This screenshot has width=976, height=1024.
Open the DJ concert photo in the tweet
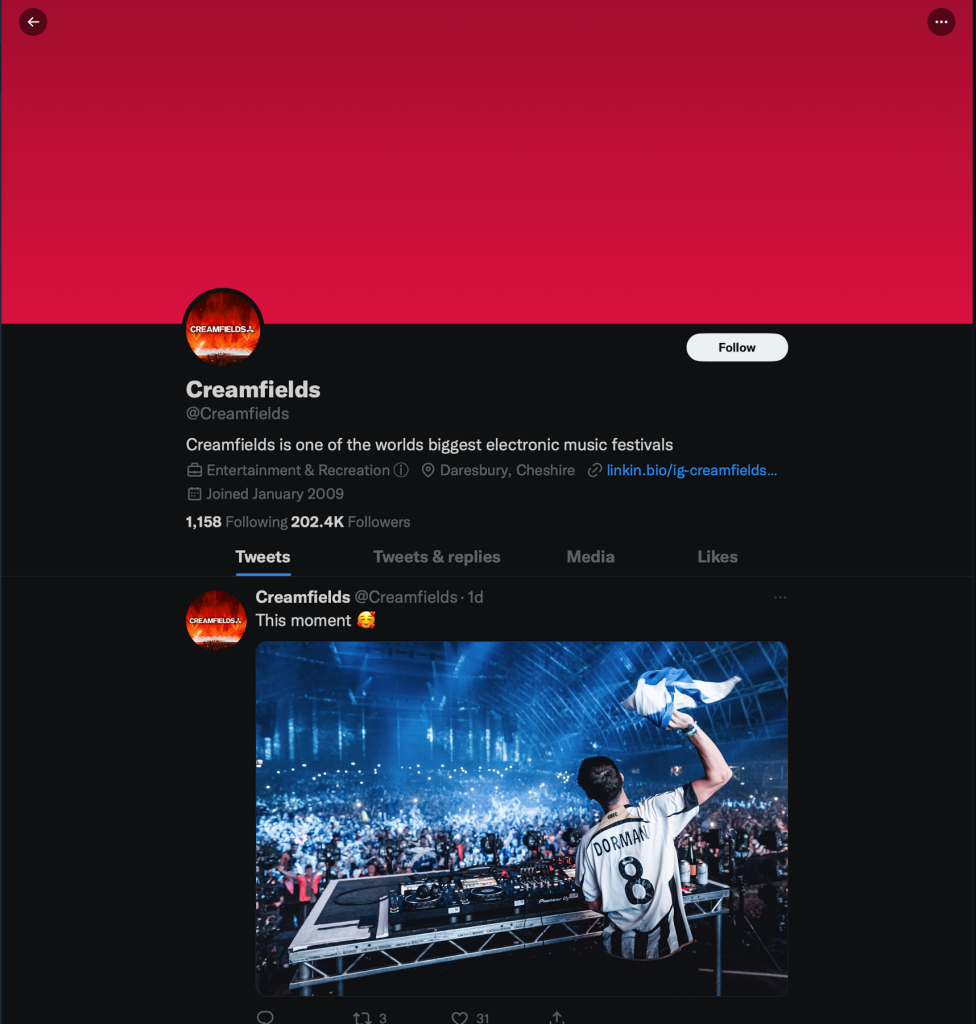521,818
